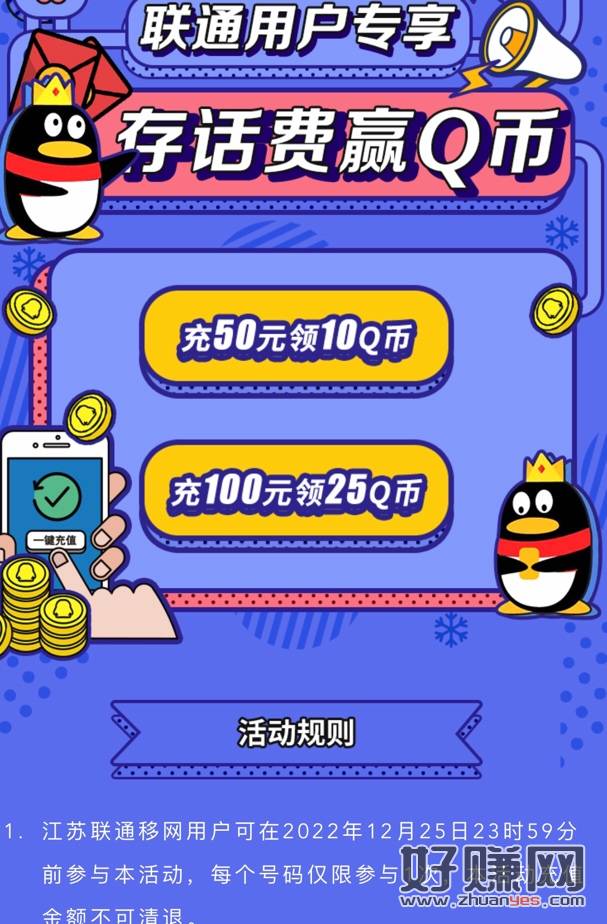This screenshot has height=924, width=607.
Task: Choose the 充100元领25Q币 recharge offer
Action: 296,491
